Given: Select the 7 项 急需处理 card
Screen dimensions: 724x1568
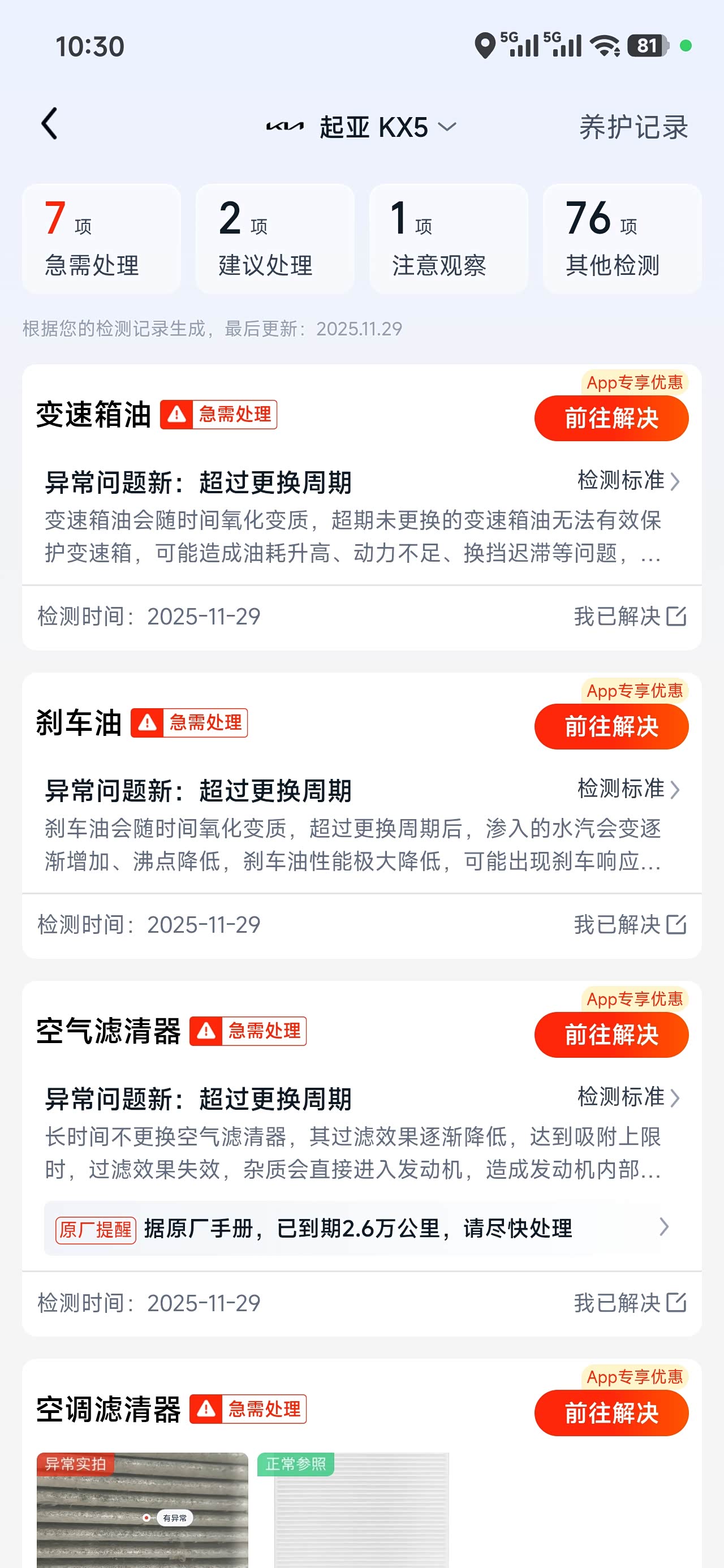Looking at the screenshot, I should click(x=101, y=239).
